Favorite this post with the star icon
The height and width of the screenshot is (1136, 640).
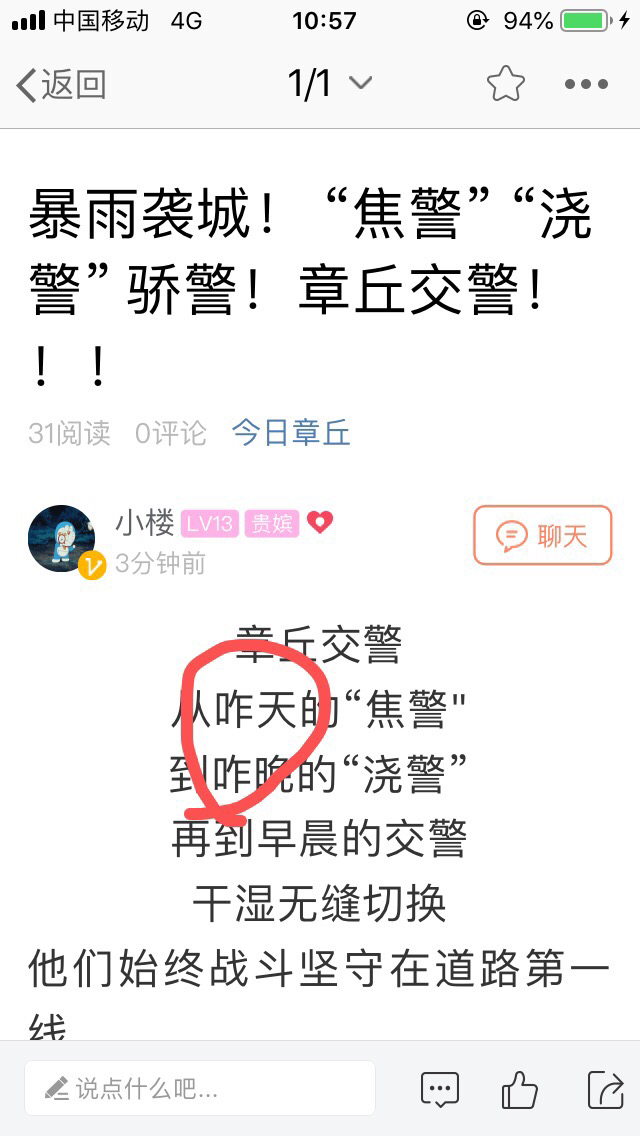coord(505,84)
